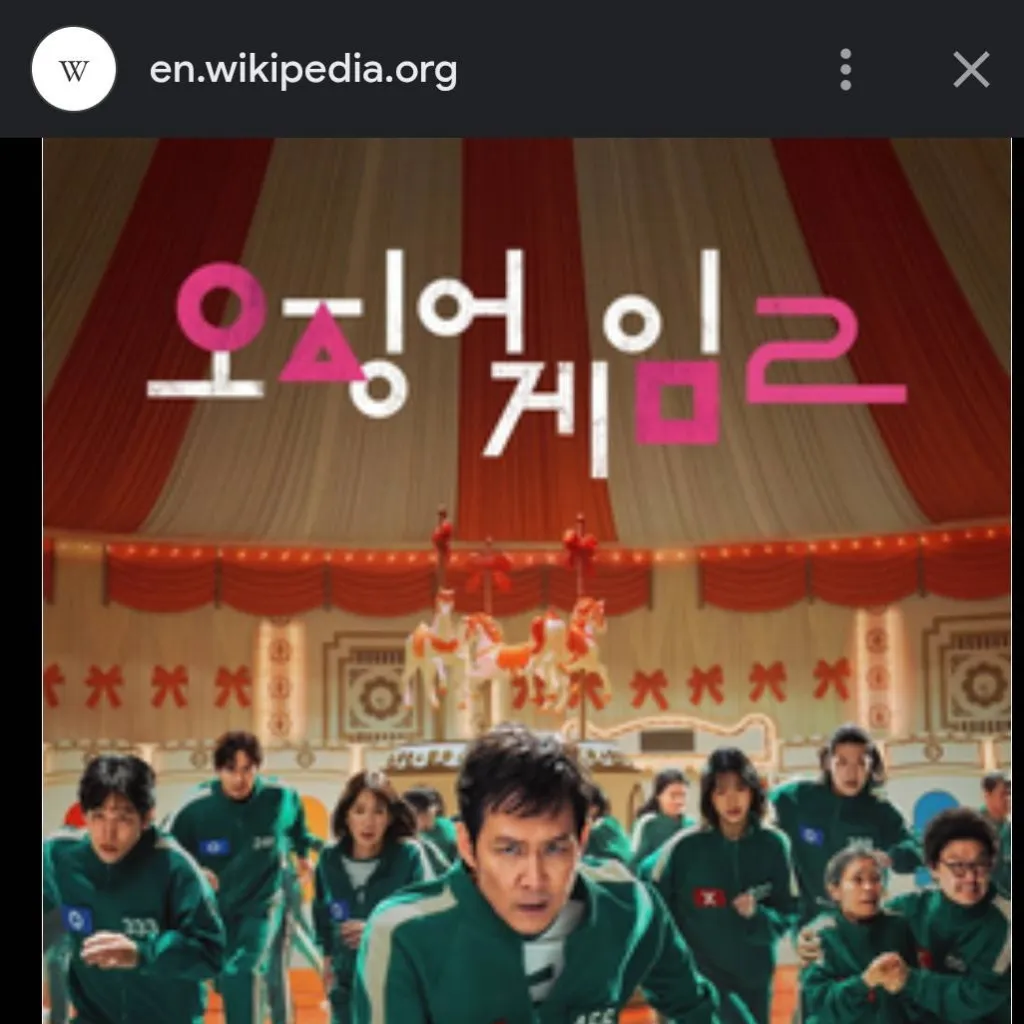Close the Wikipedia browser tab
The width and height of the screenshot is (1024, 1024).
970,70
